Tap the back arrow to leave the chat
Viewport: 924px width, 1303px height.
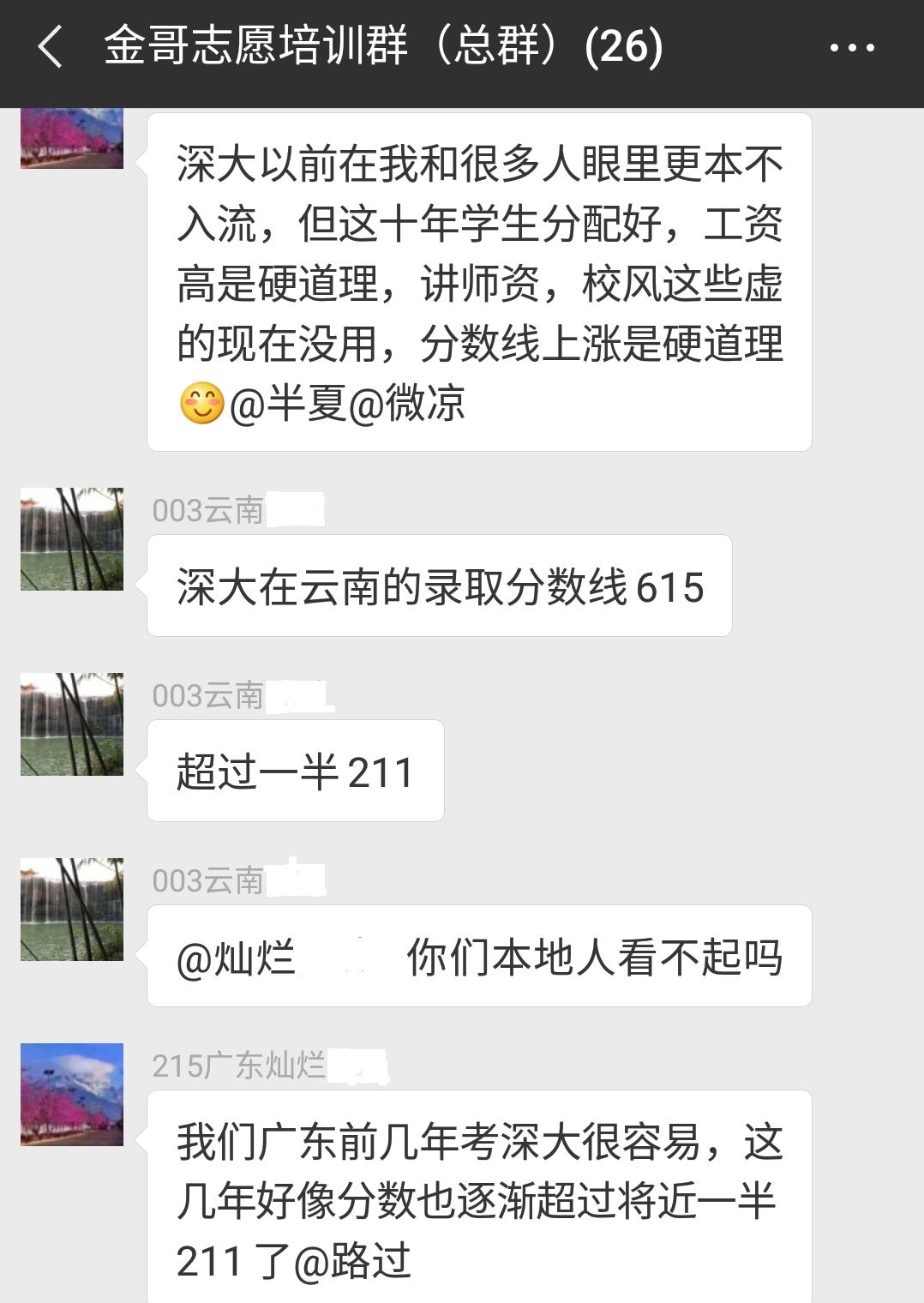pyautogui.click(x=49, y=47)
